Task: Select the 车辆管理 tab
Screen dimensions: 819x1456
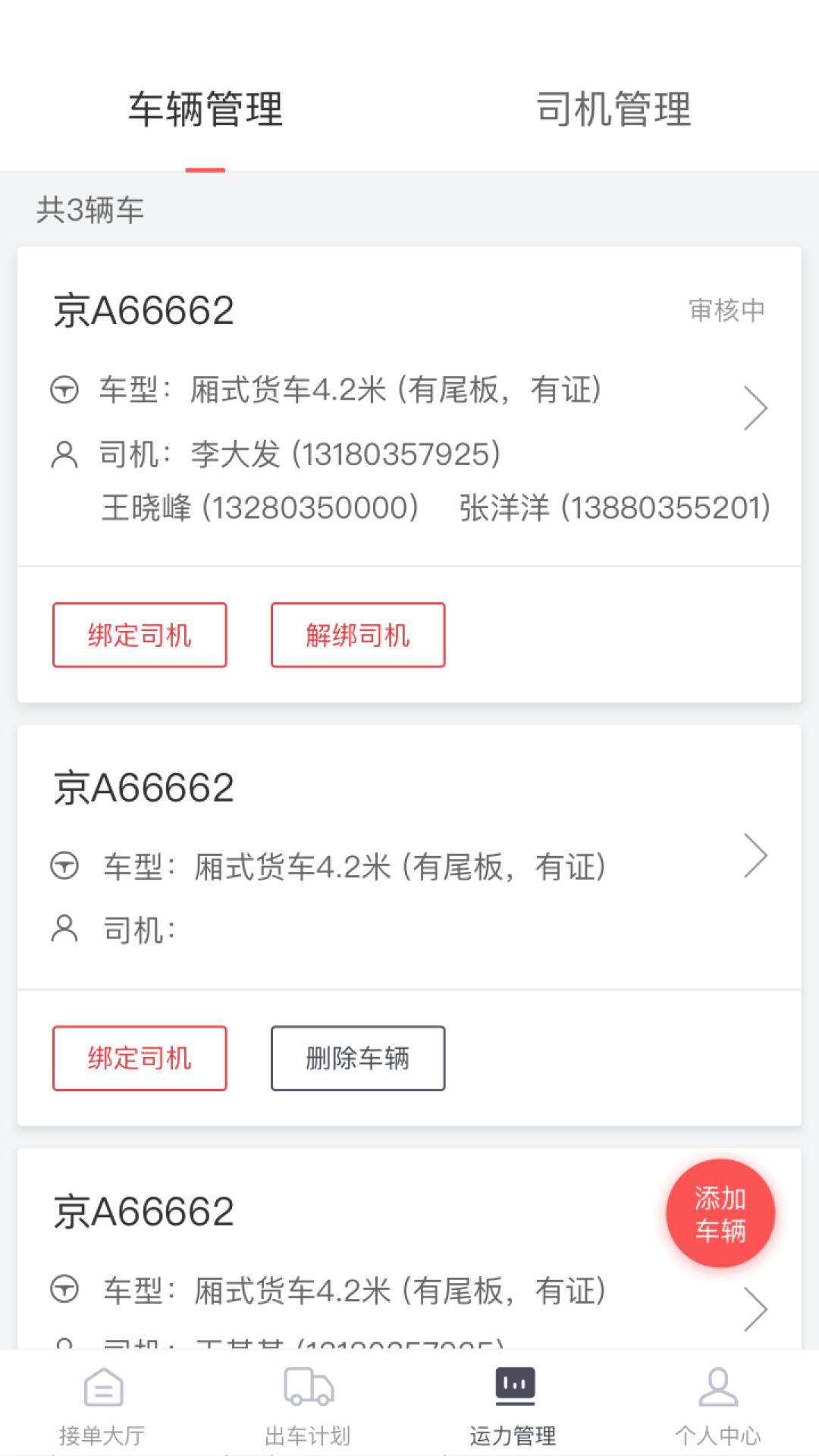Action: (205, 108)
